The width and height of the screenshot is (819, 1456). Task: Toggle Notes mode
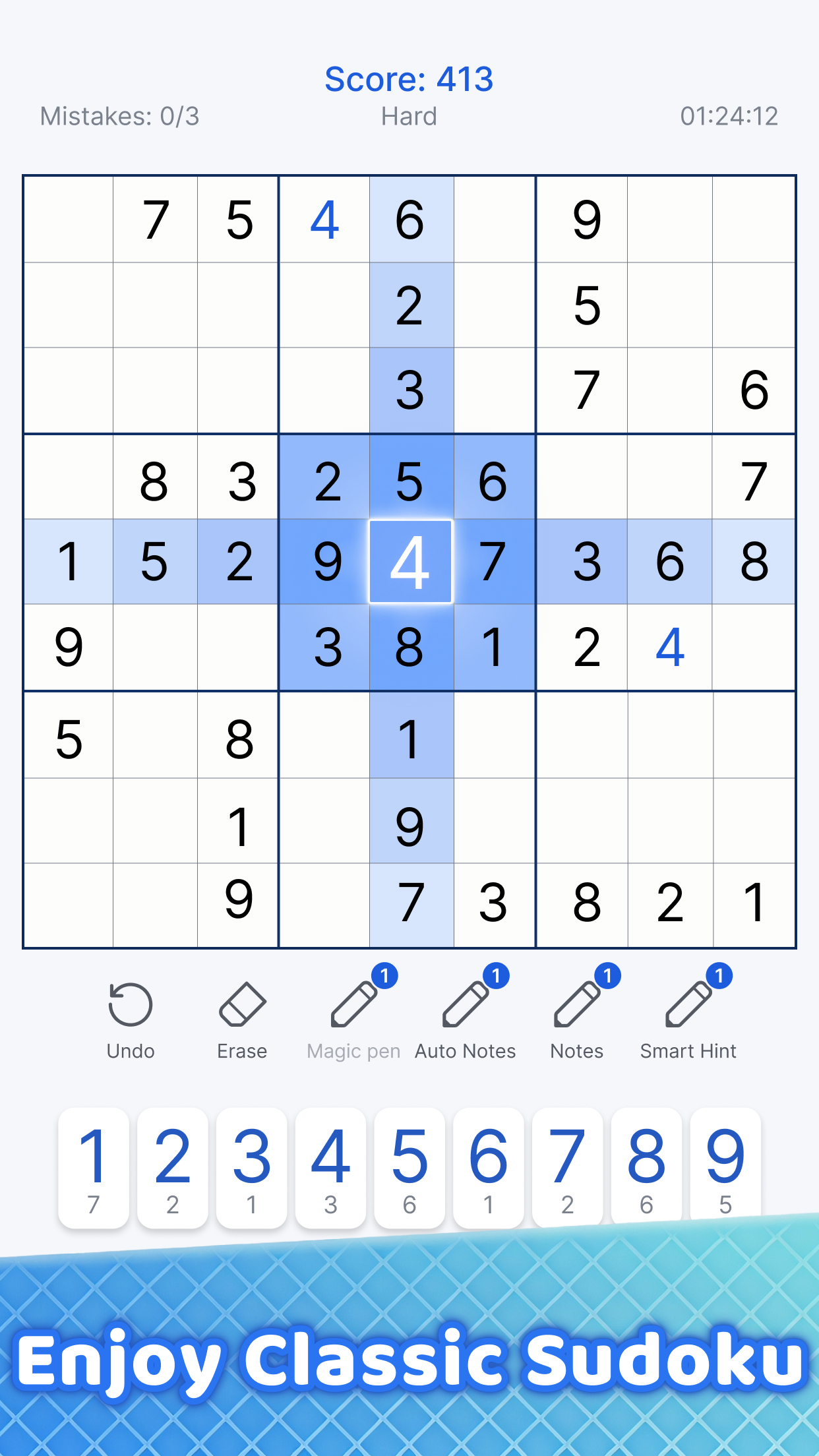[x=577, y=1019]
